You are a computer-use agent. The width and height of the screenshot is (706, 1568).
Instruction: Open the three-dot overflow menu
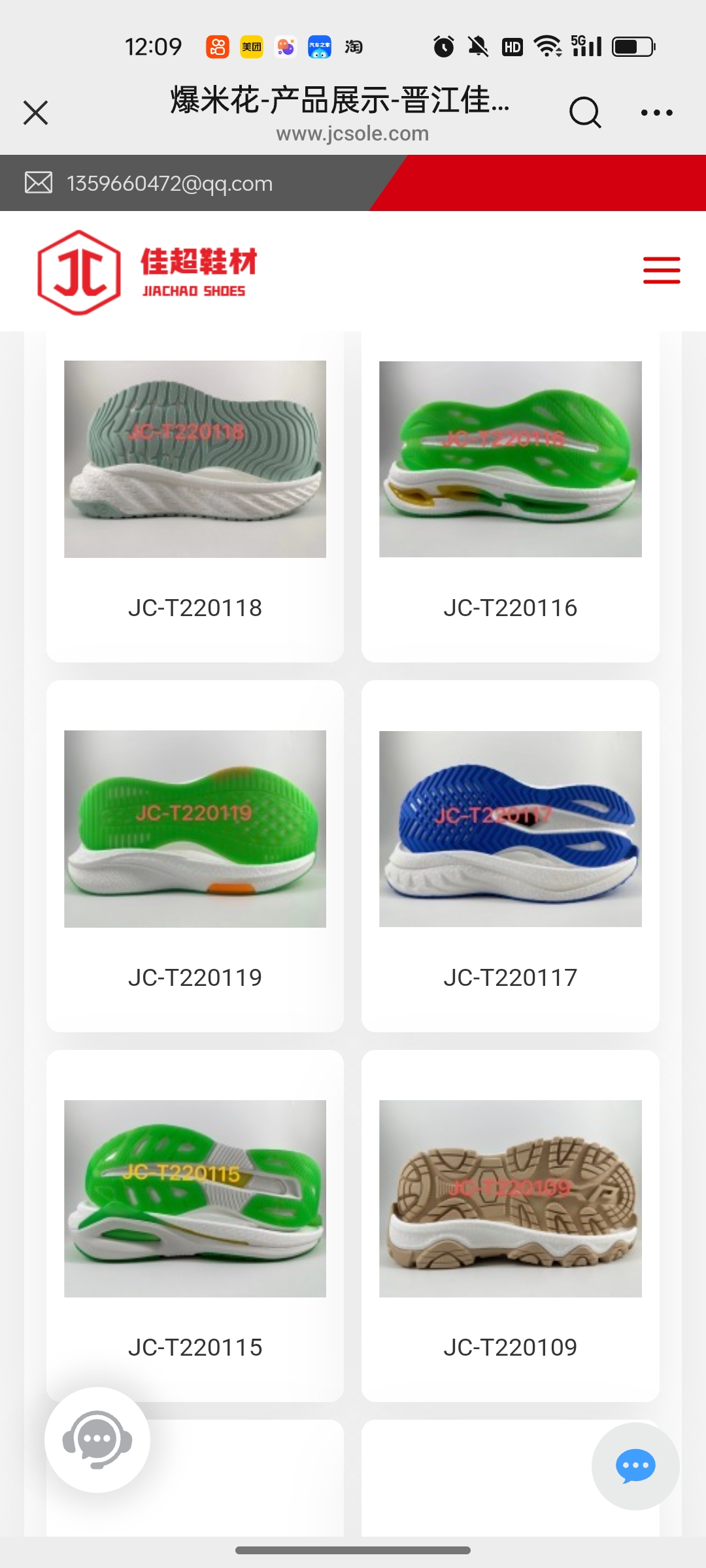(x=656, y=112)
